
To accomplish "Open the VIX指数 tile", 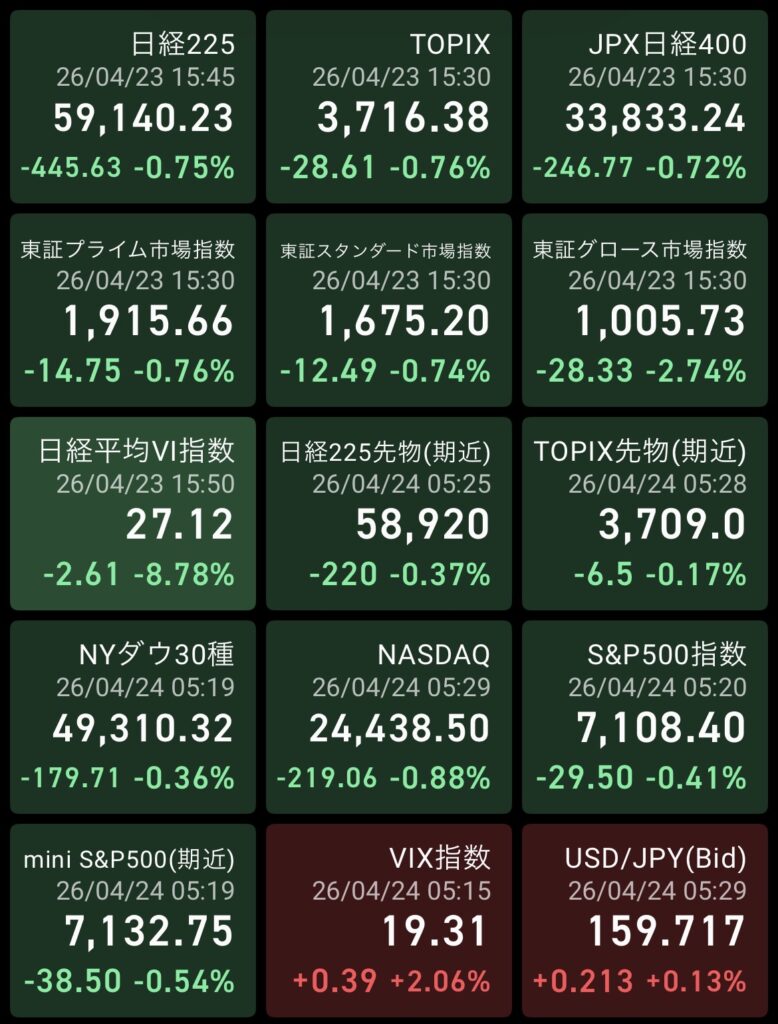I will [389, 919].
